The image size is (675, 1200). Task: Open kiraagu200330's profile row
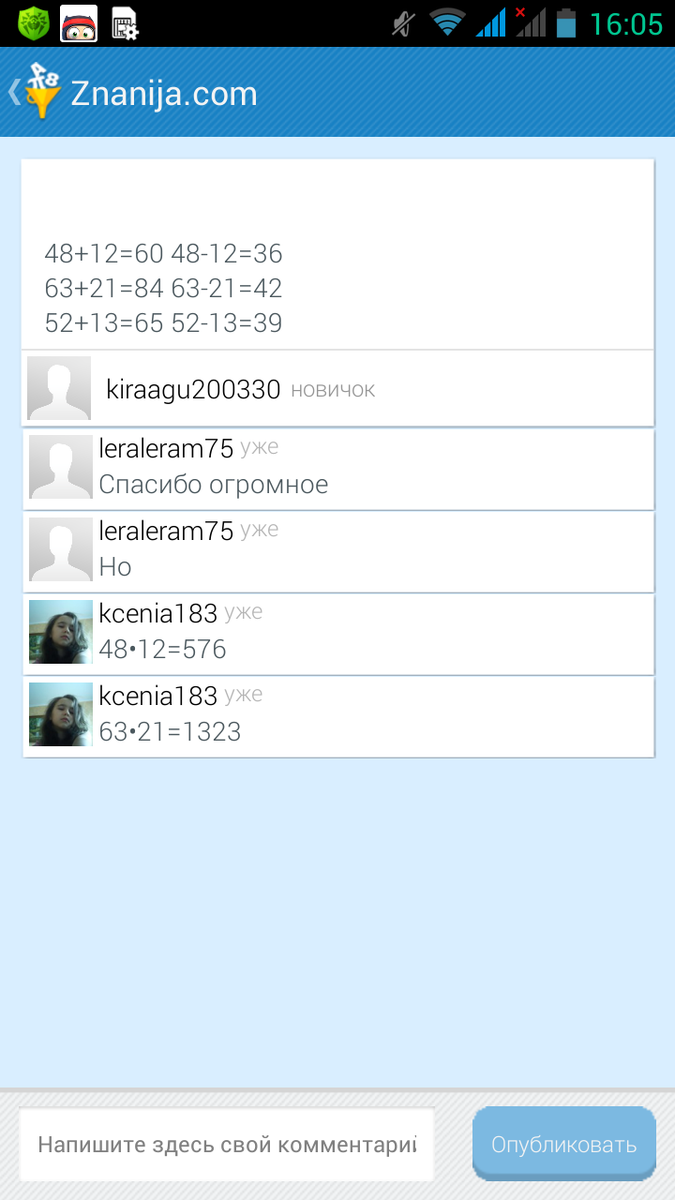[x=338, y=388]
